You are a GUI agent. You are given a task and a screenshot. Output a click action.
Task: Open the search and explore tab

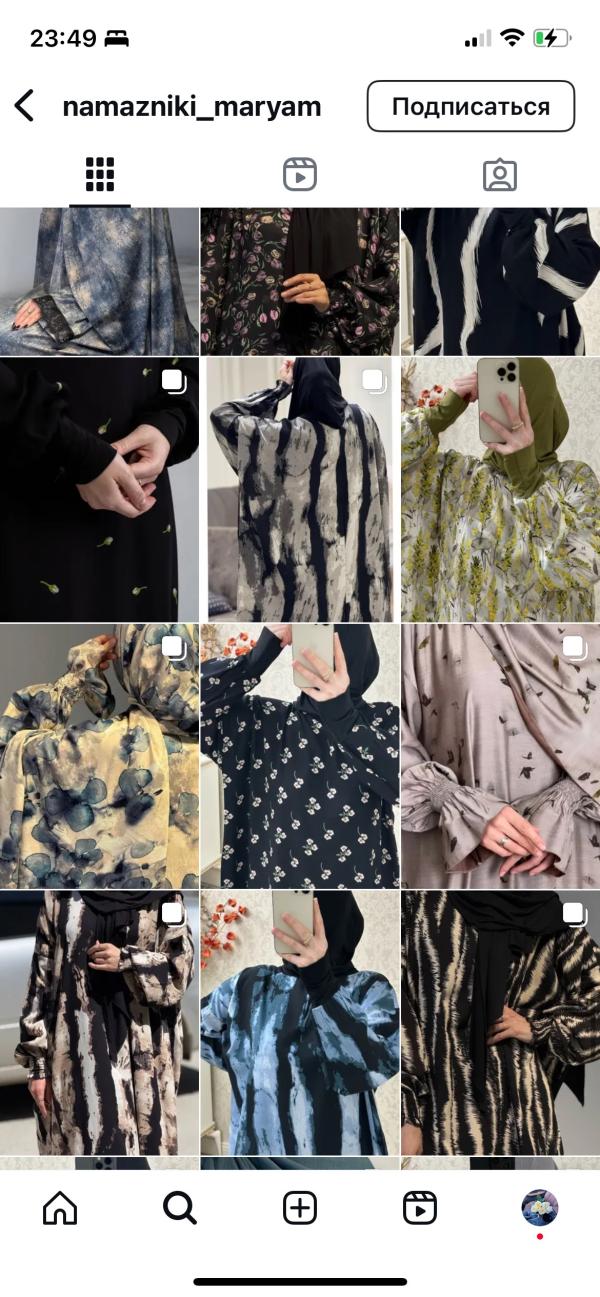(x=180, y=1208)
